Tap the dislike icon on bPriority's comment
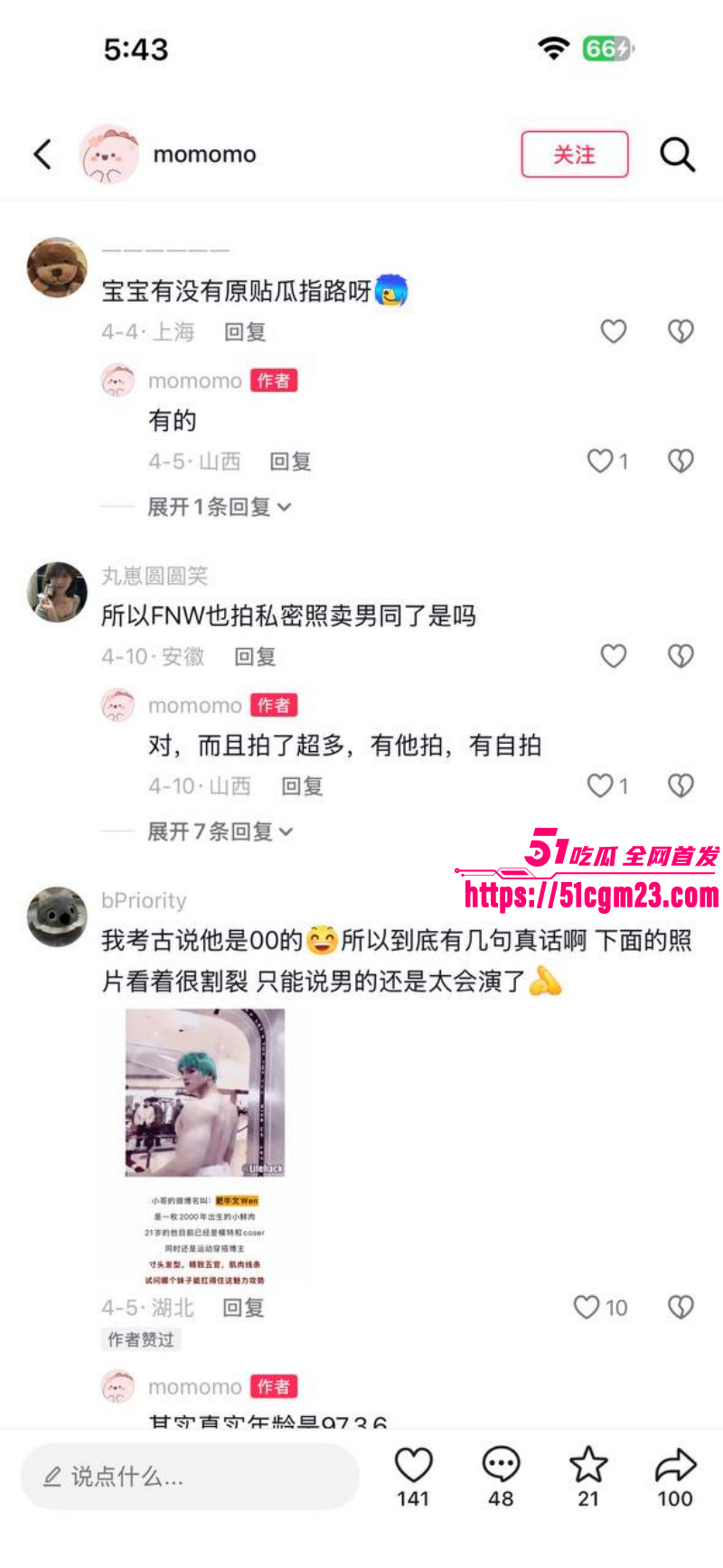Image resolution: width=723 pixels, height=1568 pixels. click(x=680, y=1307)
